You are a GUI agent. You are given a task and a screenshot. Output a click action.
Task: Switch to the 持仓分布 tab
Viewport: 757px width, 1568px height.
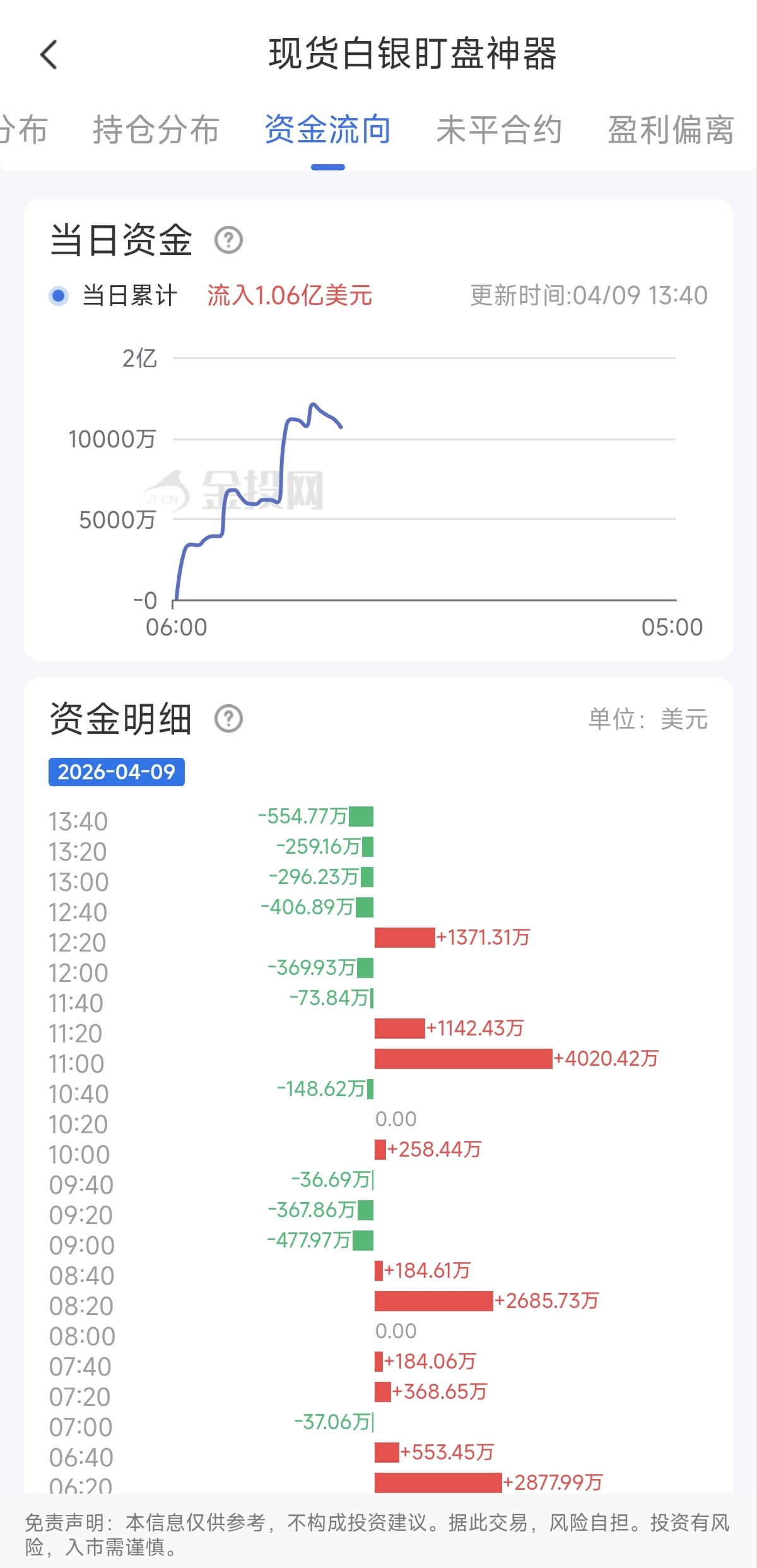pos(155,129)
